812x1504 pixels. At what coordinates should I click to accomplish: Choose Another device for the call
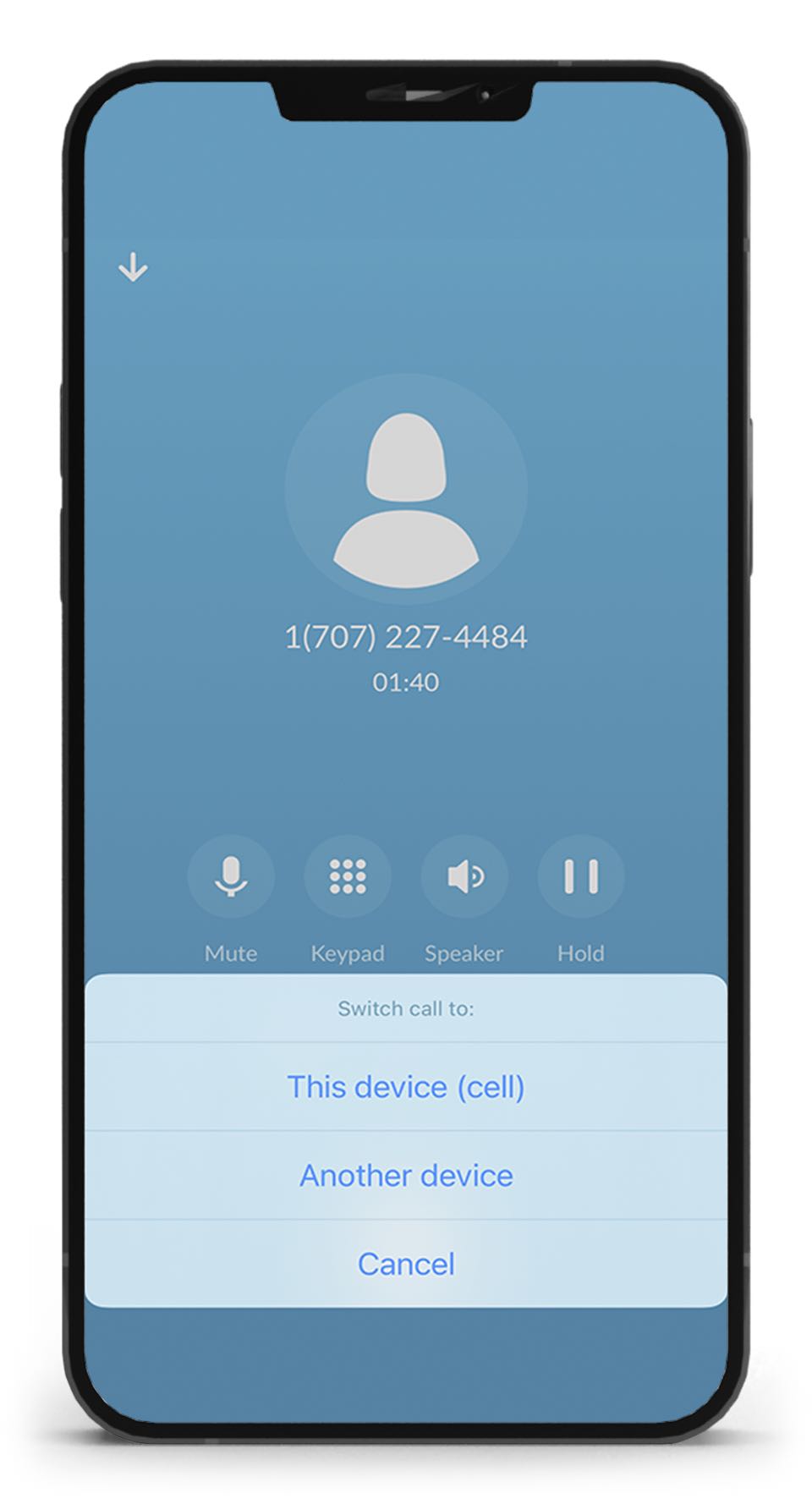coord(406,1176)
